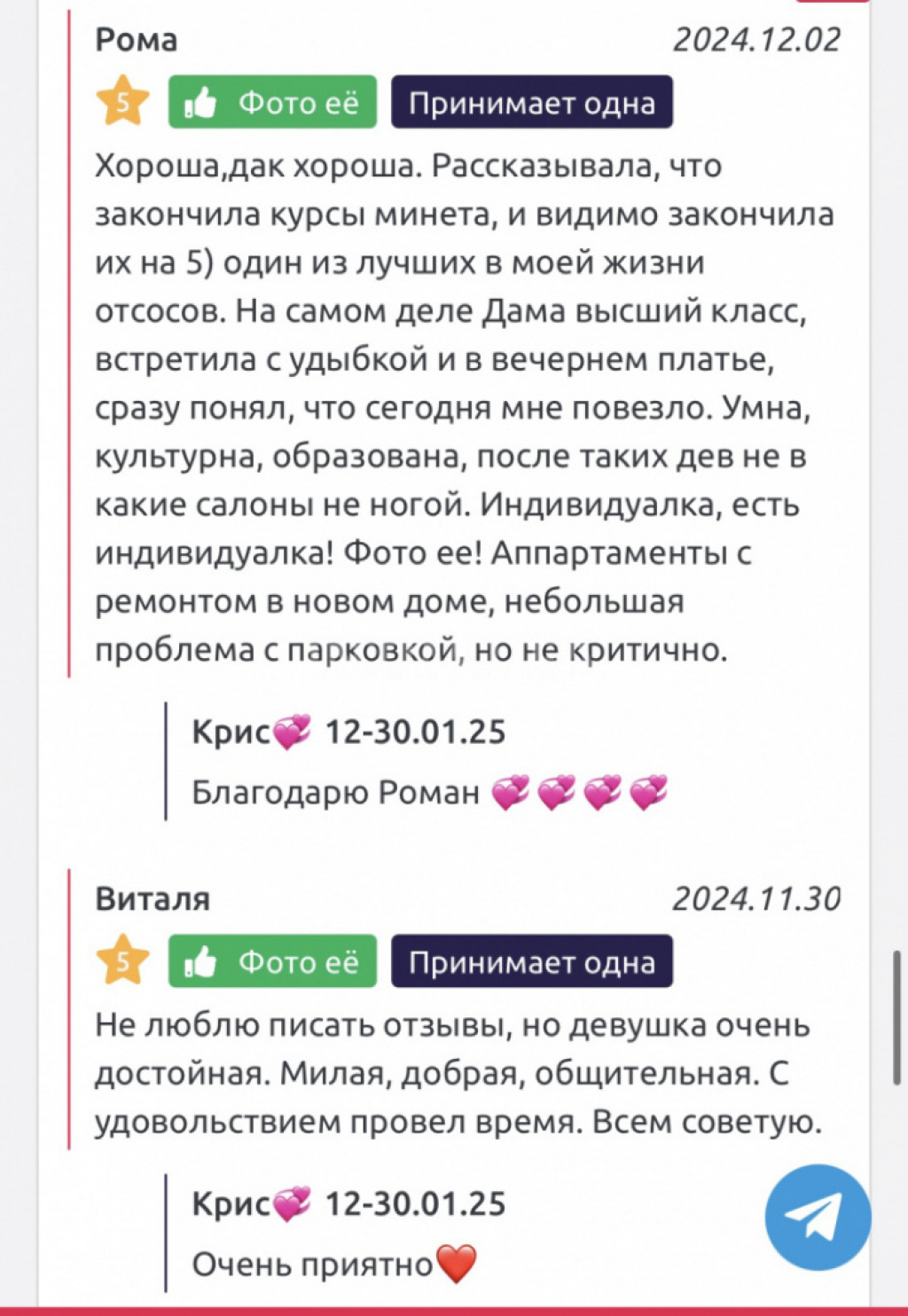Toggle the Фото её badge on Рома's review

tap(272, 102)
